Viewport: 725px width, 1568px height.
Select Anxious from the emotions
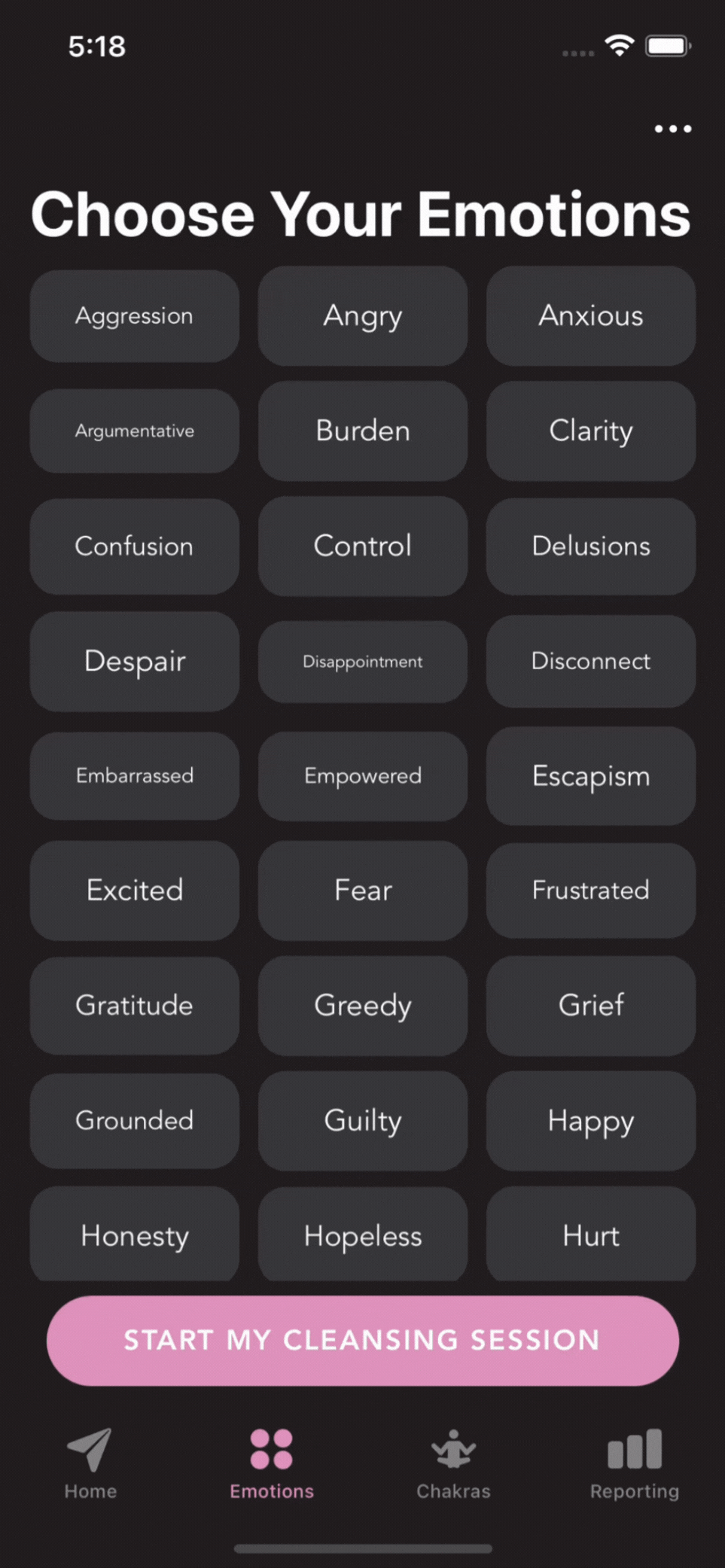(x=591, y=316)
